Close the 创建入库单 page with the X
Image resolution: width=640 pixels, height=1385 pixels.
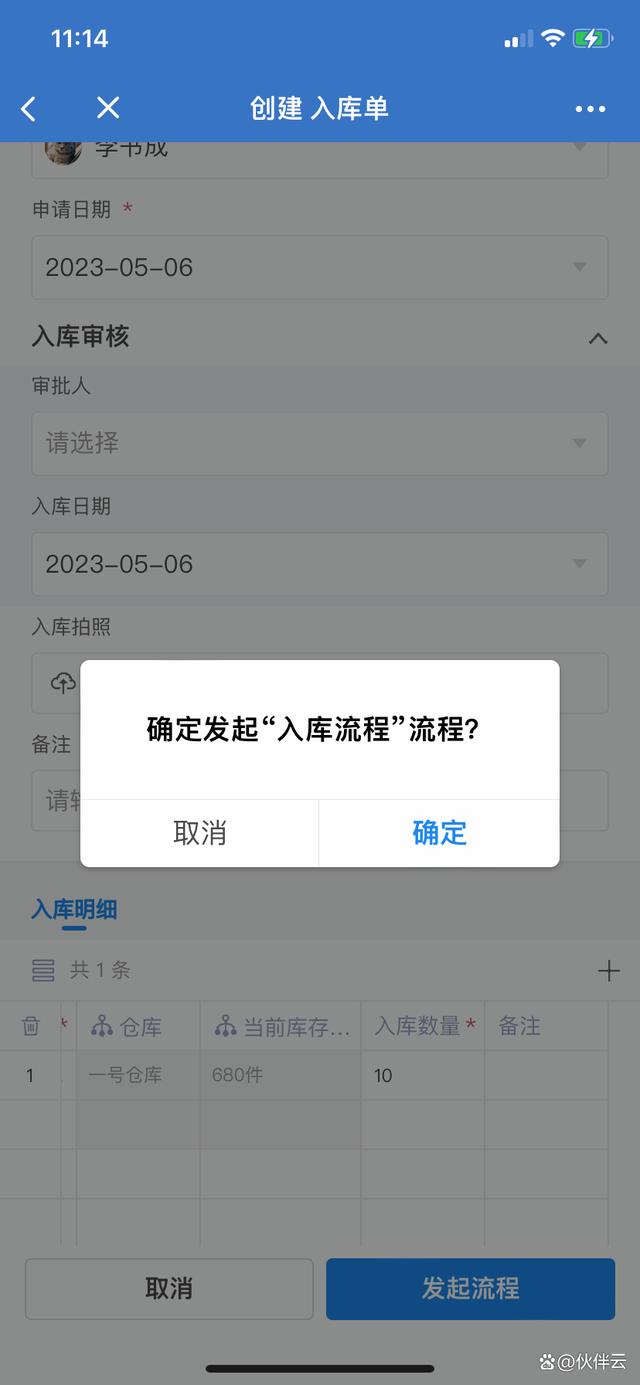tap(108, 108)
